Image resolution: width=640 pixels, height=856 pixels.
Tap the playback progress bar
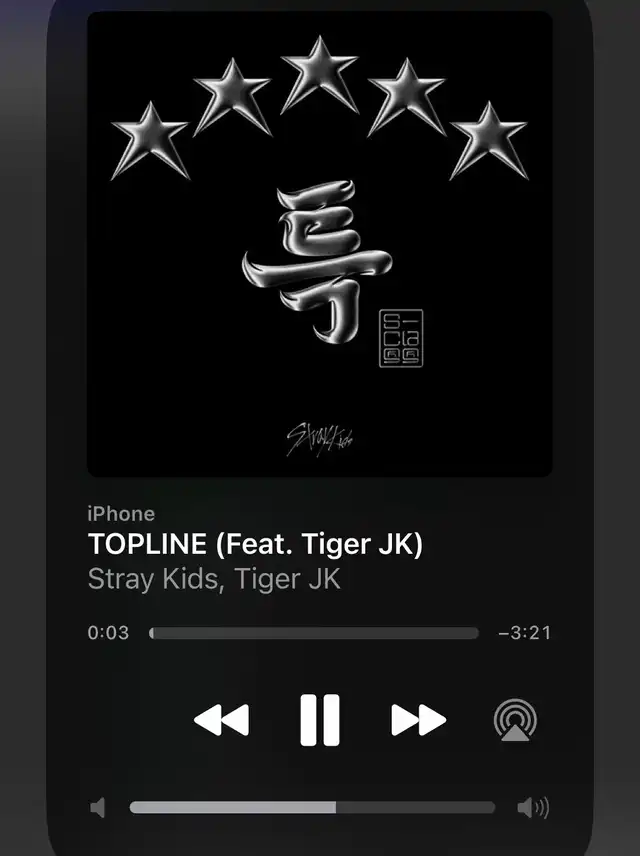click(314, 633)
